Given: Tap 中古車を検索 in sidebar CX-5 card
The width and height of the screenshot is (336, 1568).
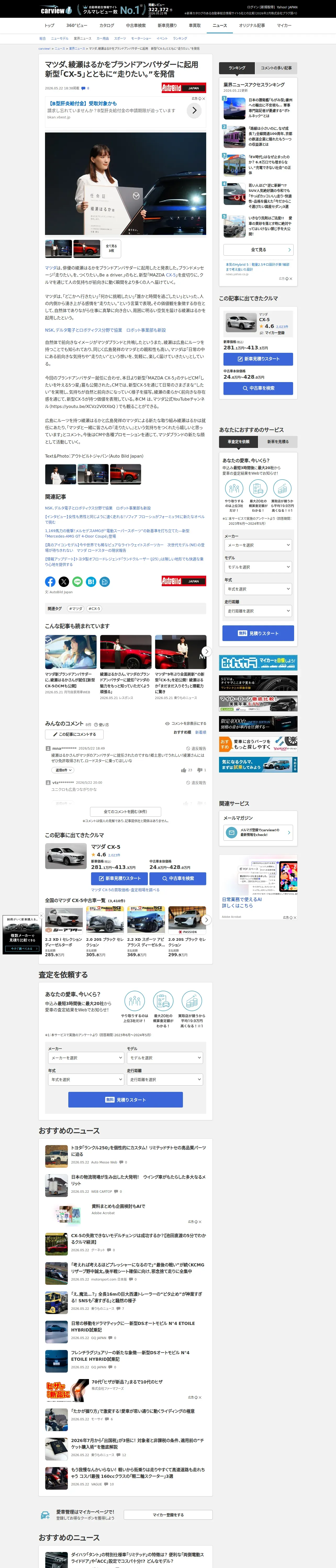Looking at the screenshot, I should coord(258,388).
